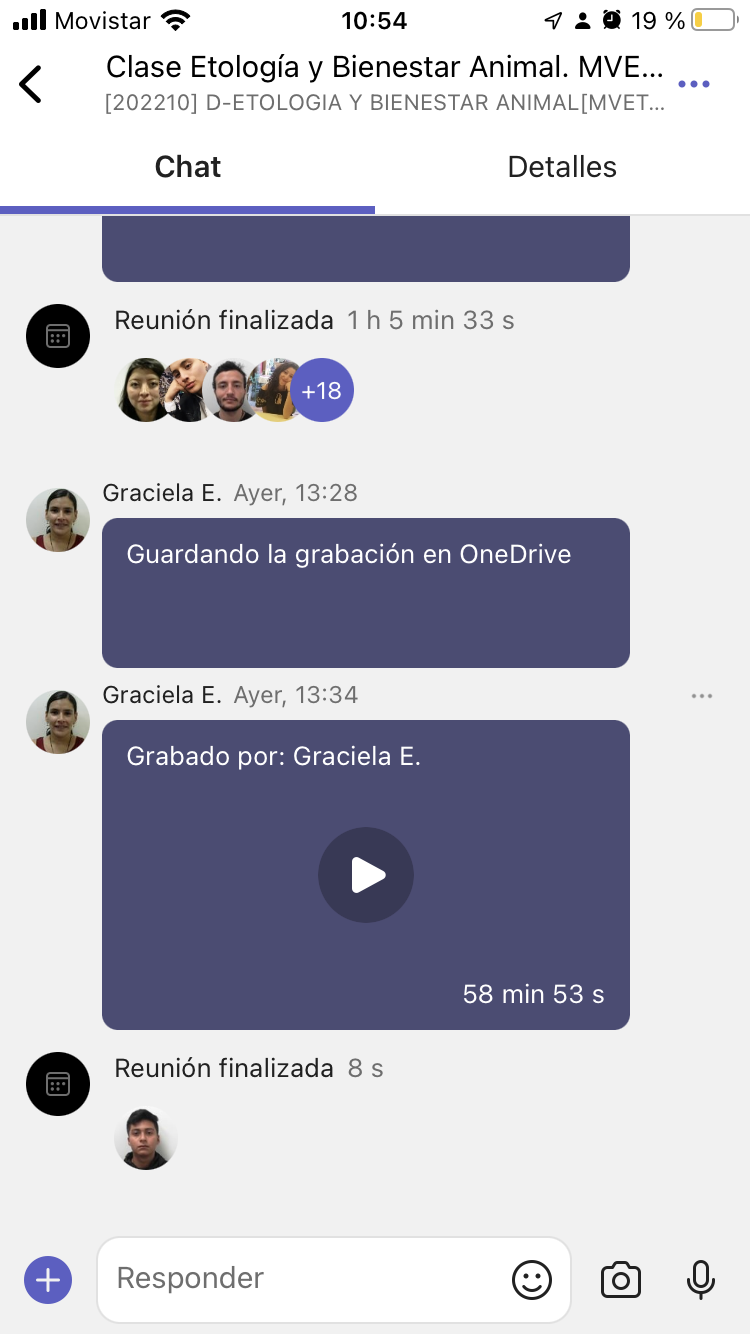Open the emoji picker in the reply box
Screen dimensions: 750x1334
pyautogui.click(x=532, y=1279)
